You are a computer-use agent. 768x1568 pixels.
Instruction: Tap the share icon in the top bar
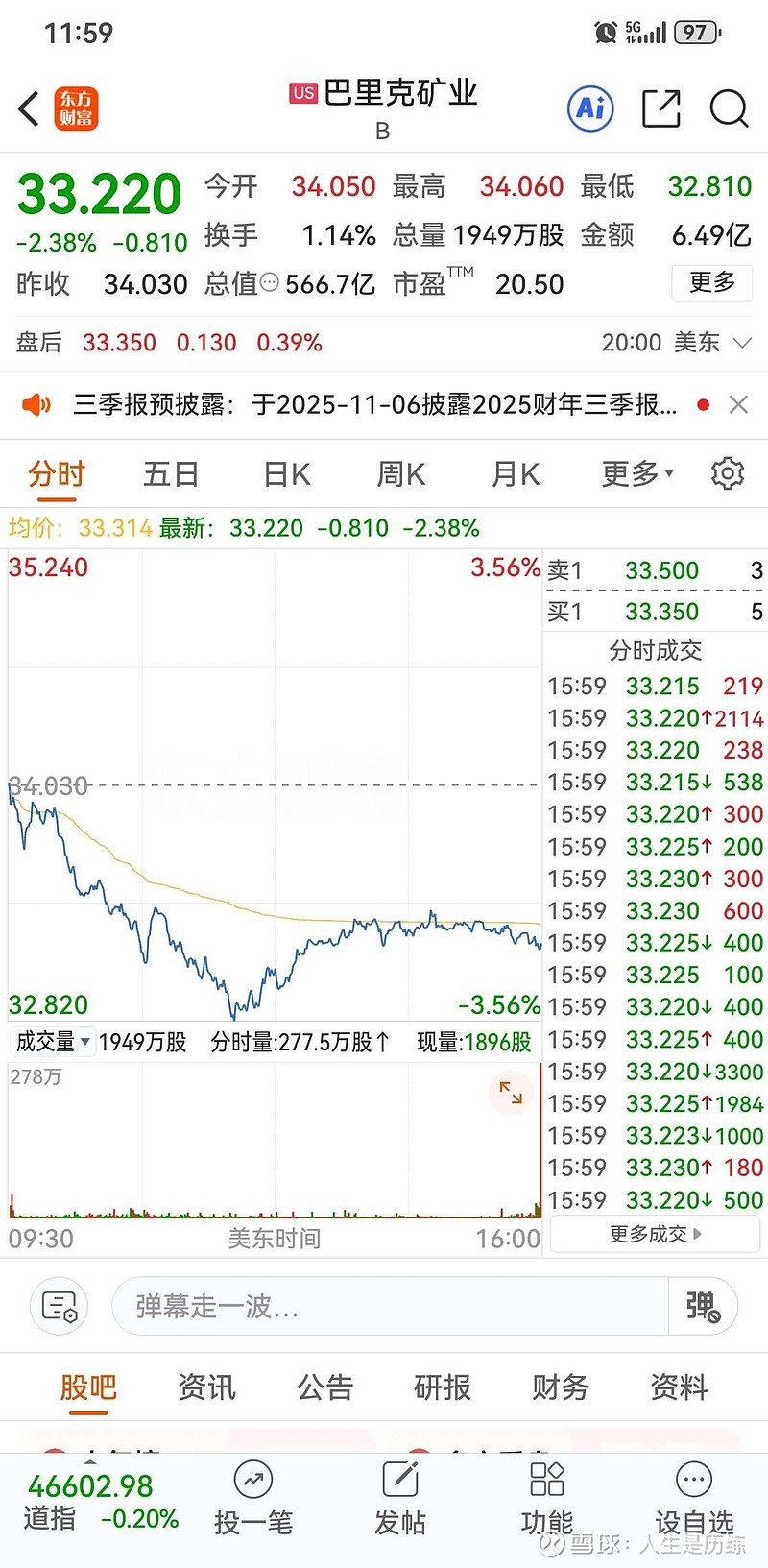tap(660, 109)
